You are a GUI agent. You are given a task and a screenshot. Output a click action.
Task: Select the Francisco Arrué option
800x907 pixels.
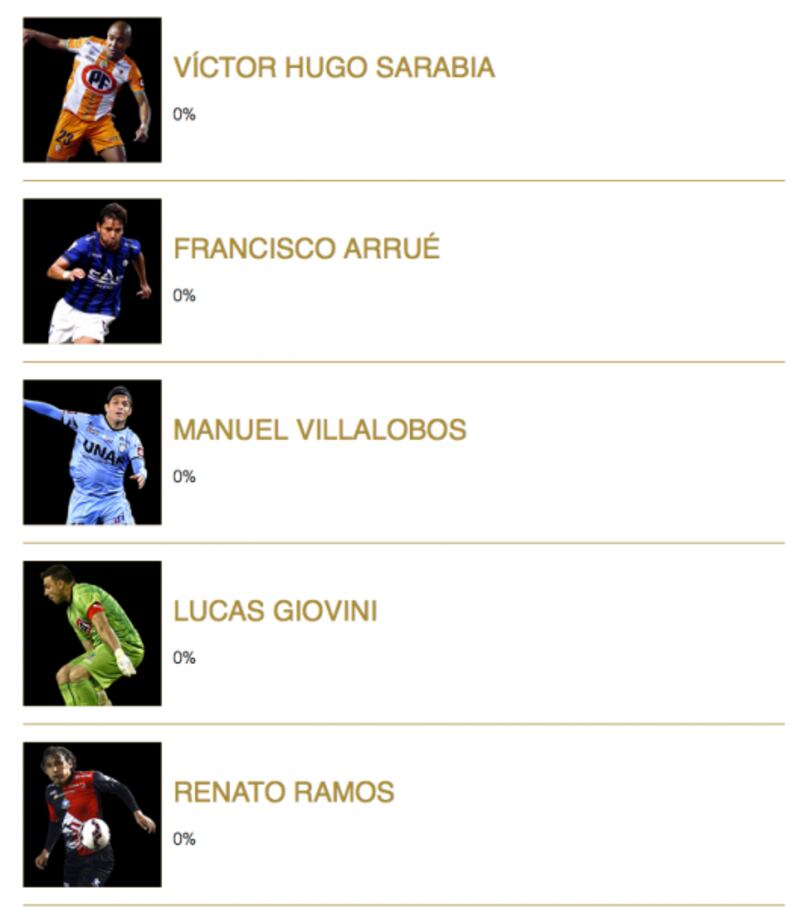tap(306, 249)
